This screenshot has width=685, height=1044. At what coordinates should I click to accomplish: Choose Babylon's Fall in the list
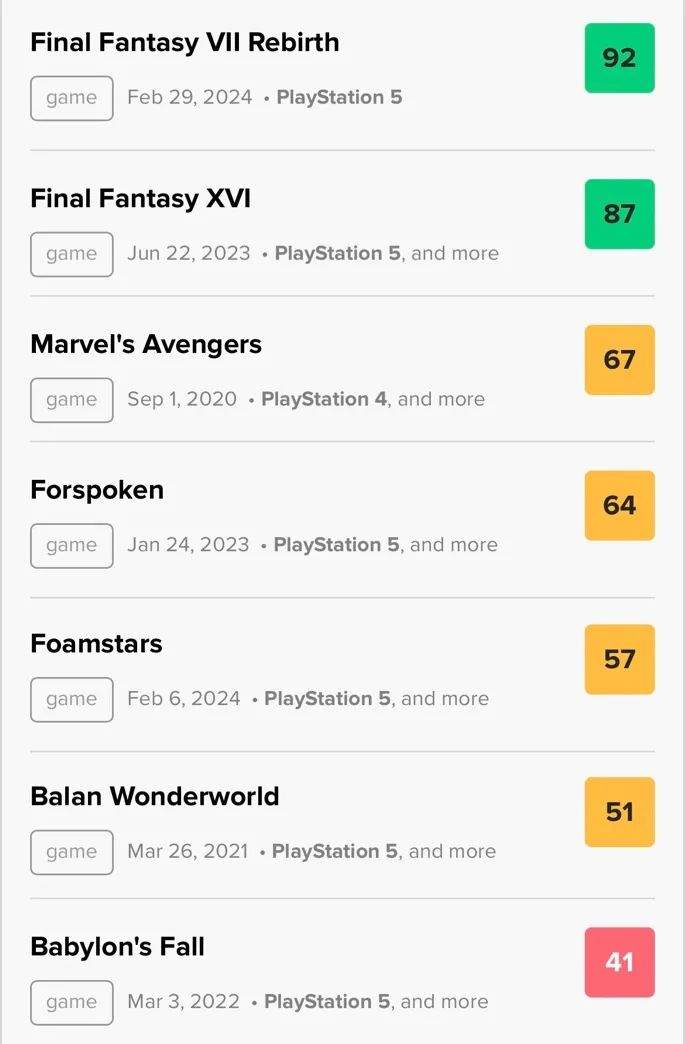118,947
